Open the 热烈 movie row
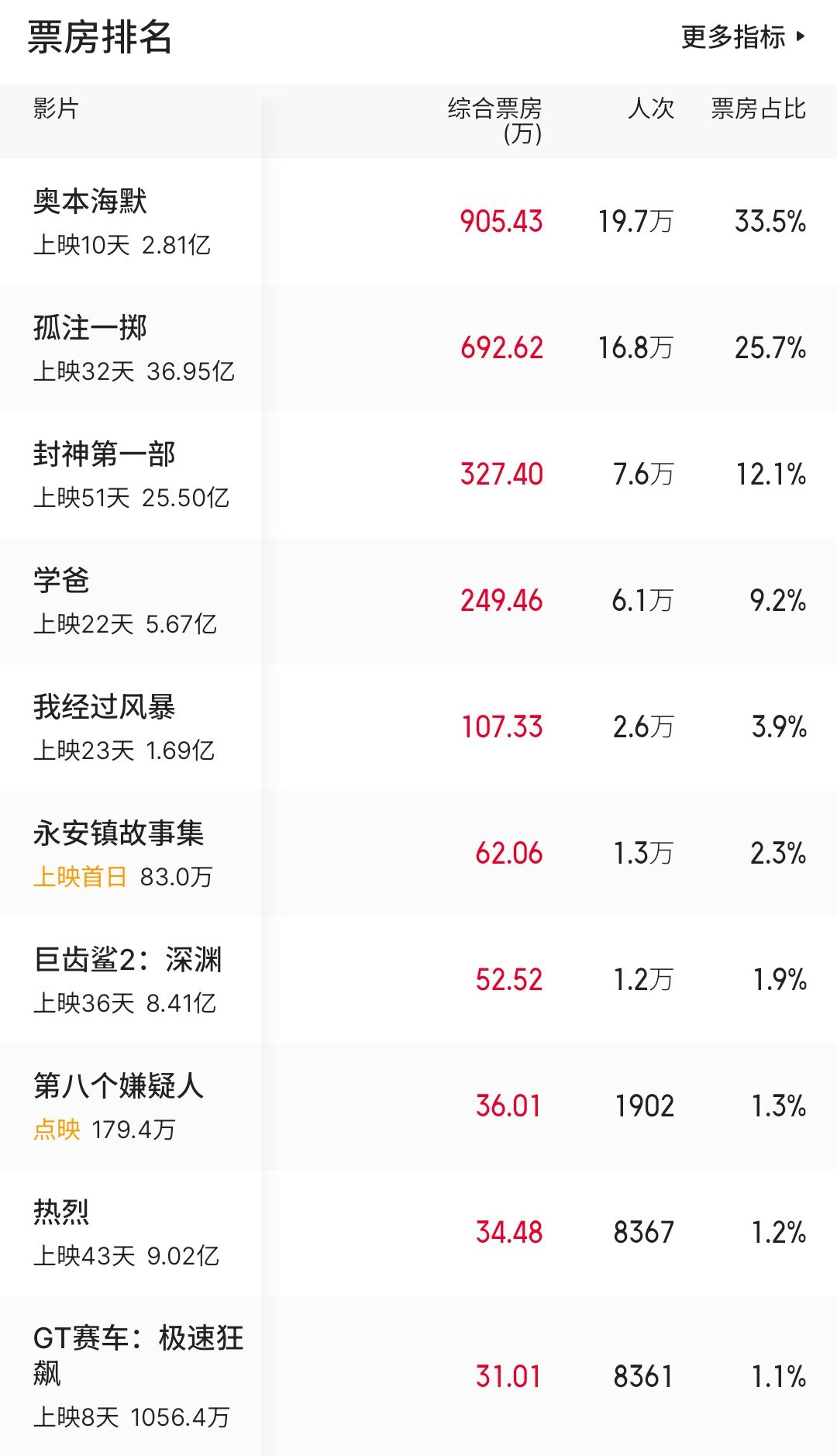The height and width of the screenshot is (1456, 837). pos(418,1233)
